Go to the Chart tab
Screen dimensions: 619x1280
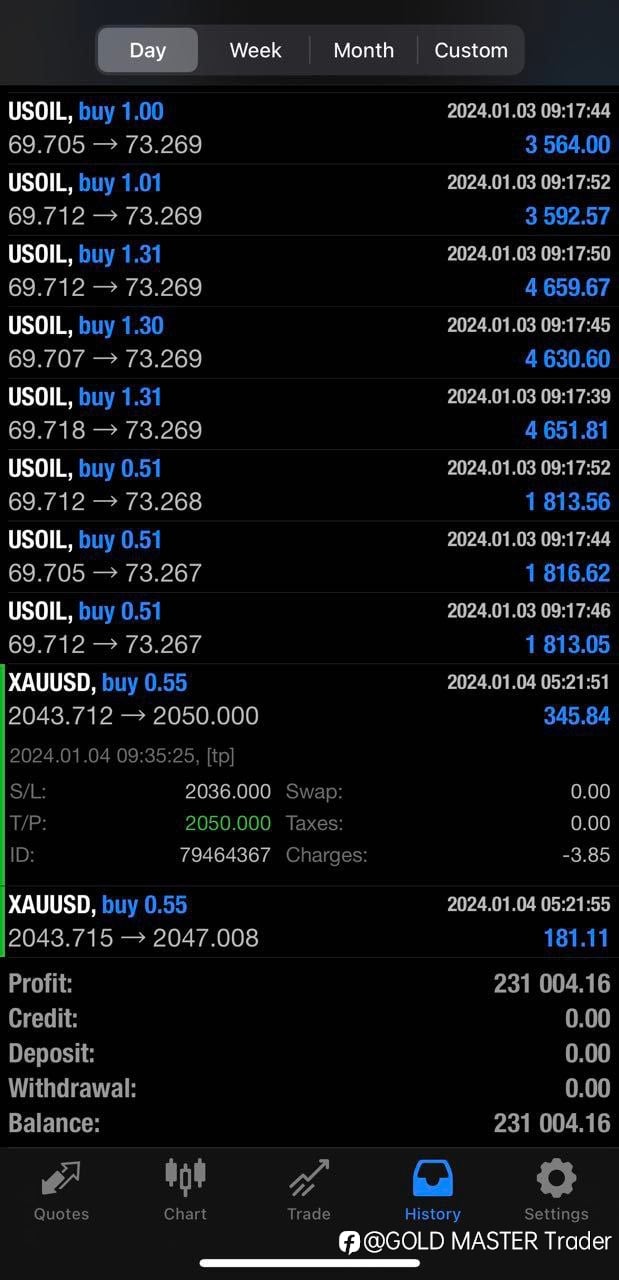coord(185,1190)
